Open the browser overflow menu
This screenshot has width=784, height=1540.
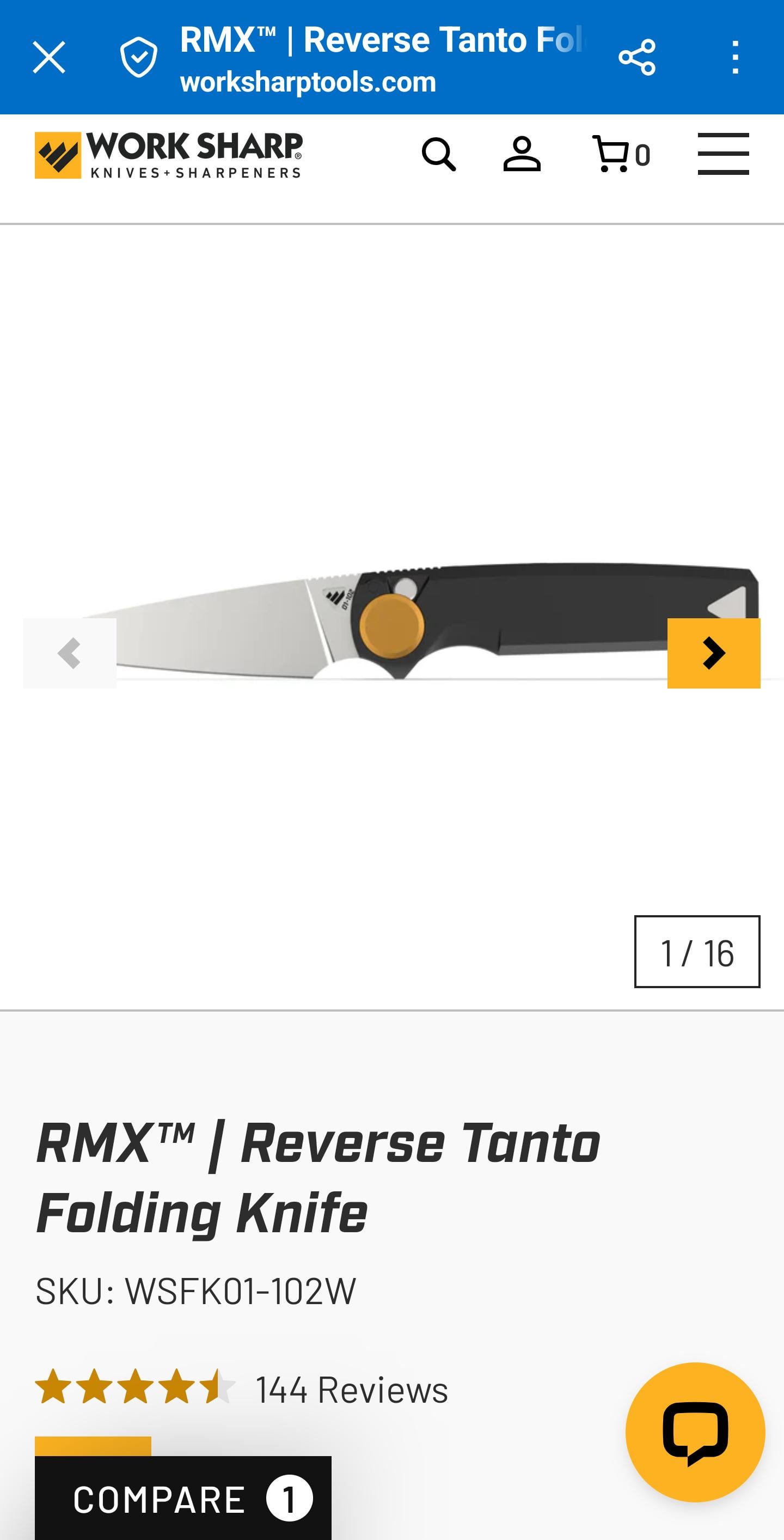pyautogui.click(x=735, y=58)
